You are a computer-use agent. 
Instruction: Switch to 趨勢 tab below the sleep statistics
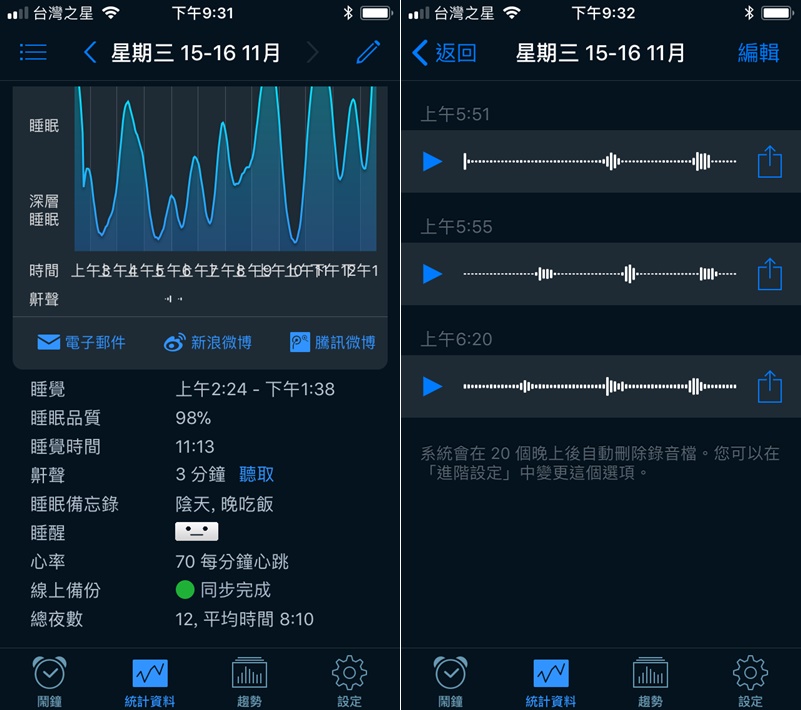[x=250, y=680]
